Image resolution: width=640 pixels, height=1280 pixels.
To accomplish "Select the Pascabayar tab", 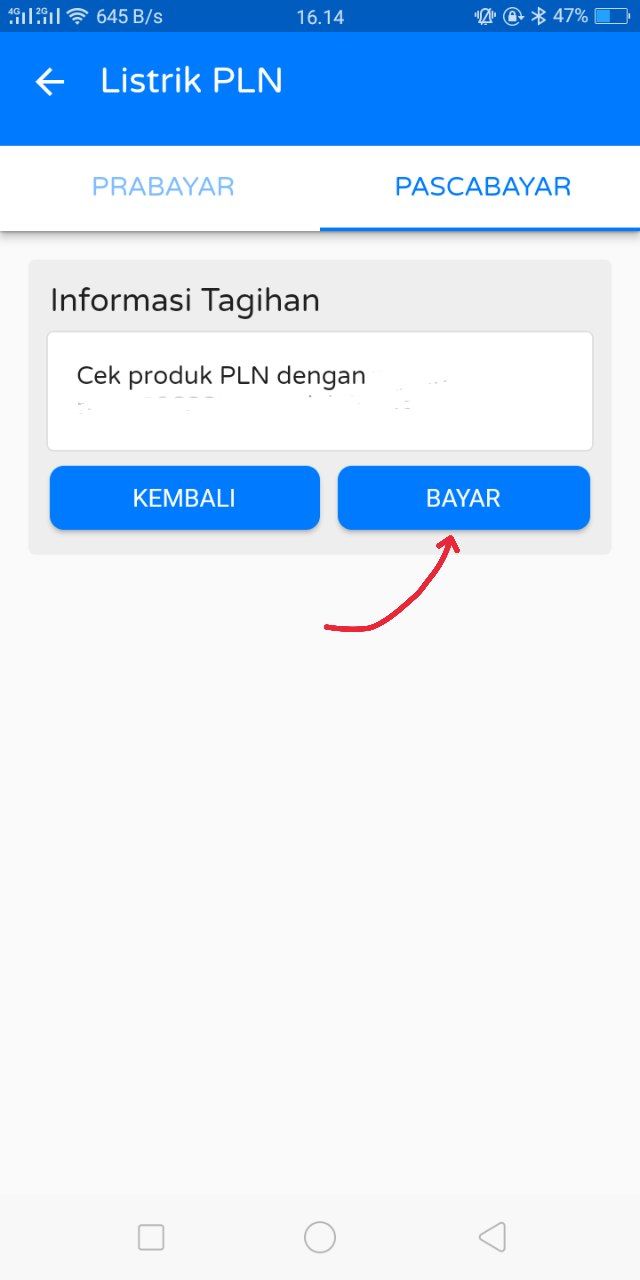I will pos(482,187).
